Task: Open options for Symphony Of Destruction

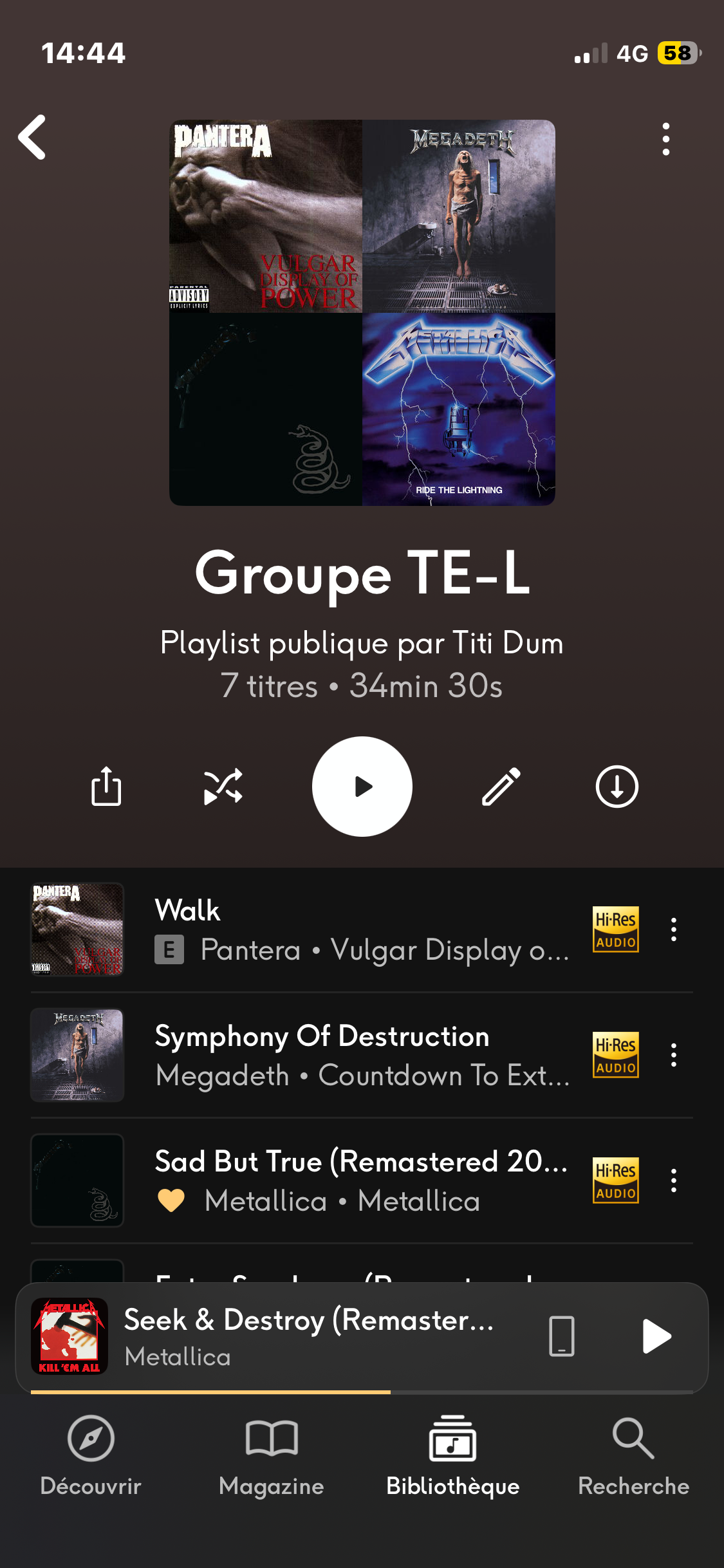Action: tap(673, 1054)
